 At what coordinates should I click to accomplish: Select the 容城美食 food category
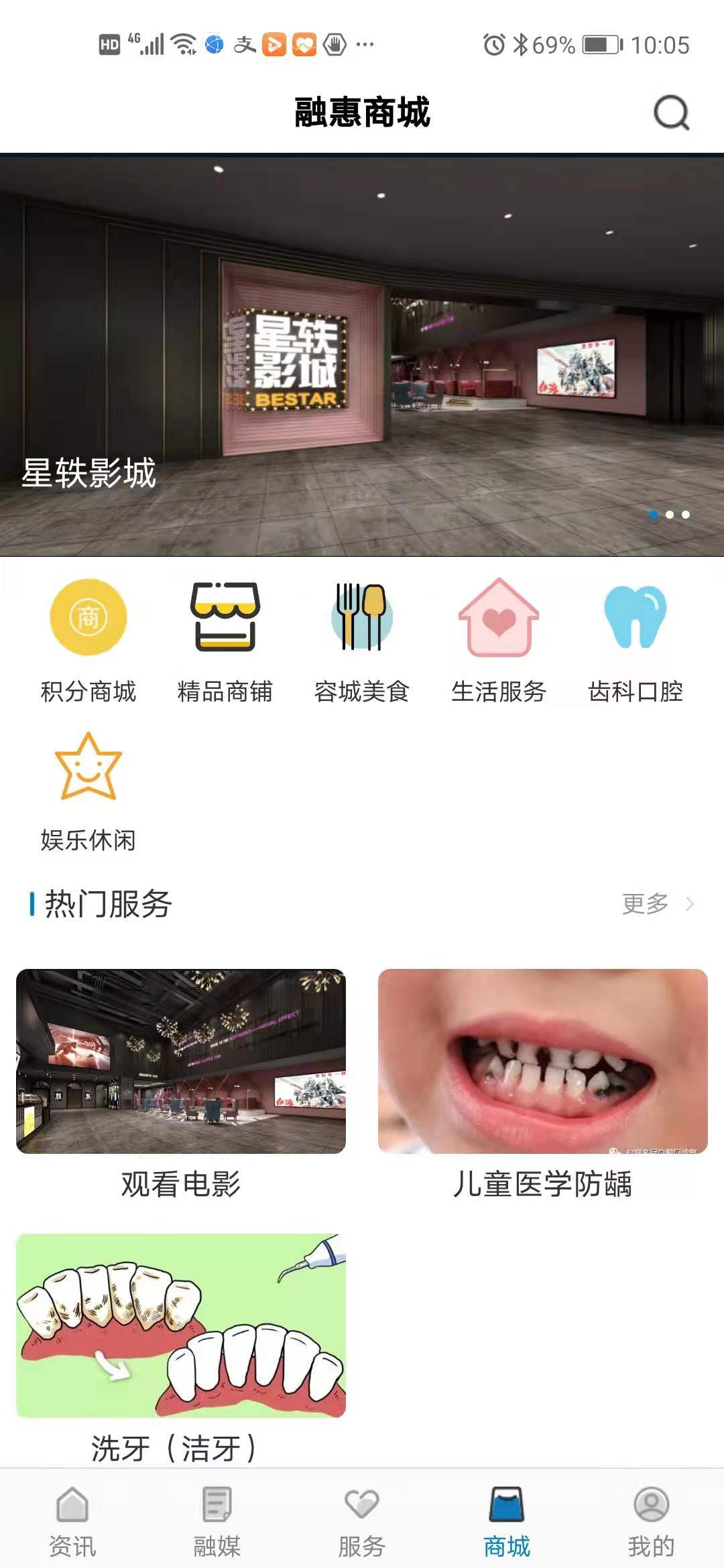[362, 640]
